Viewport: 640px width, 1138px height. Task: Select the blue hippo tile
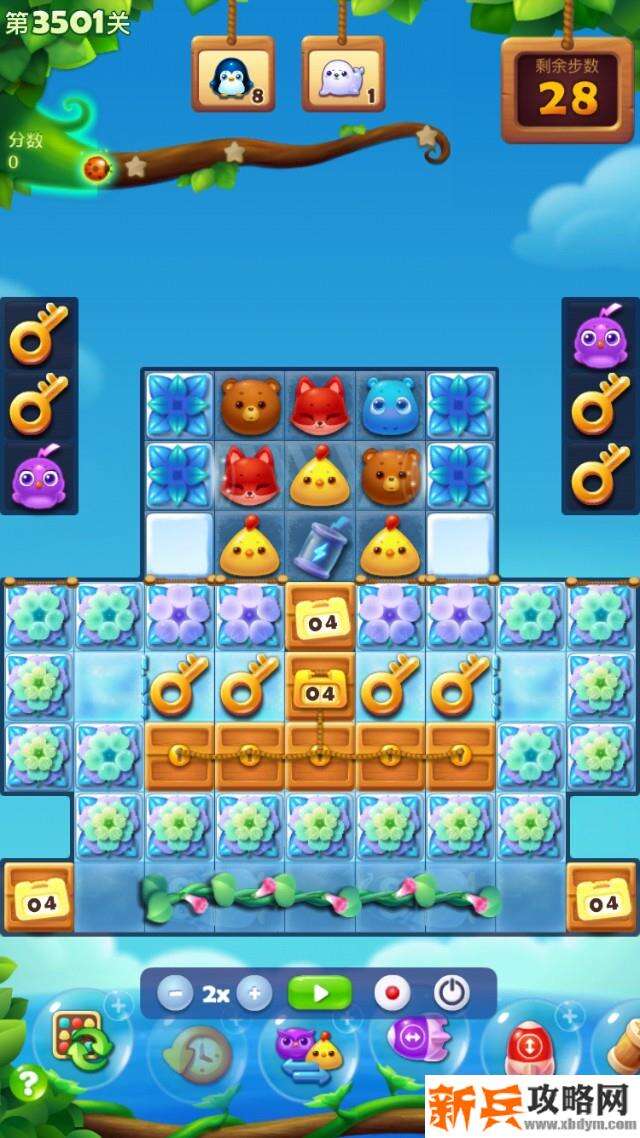(x=390, y=405)
